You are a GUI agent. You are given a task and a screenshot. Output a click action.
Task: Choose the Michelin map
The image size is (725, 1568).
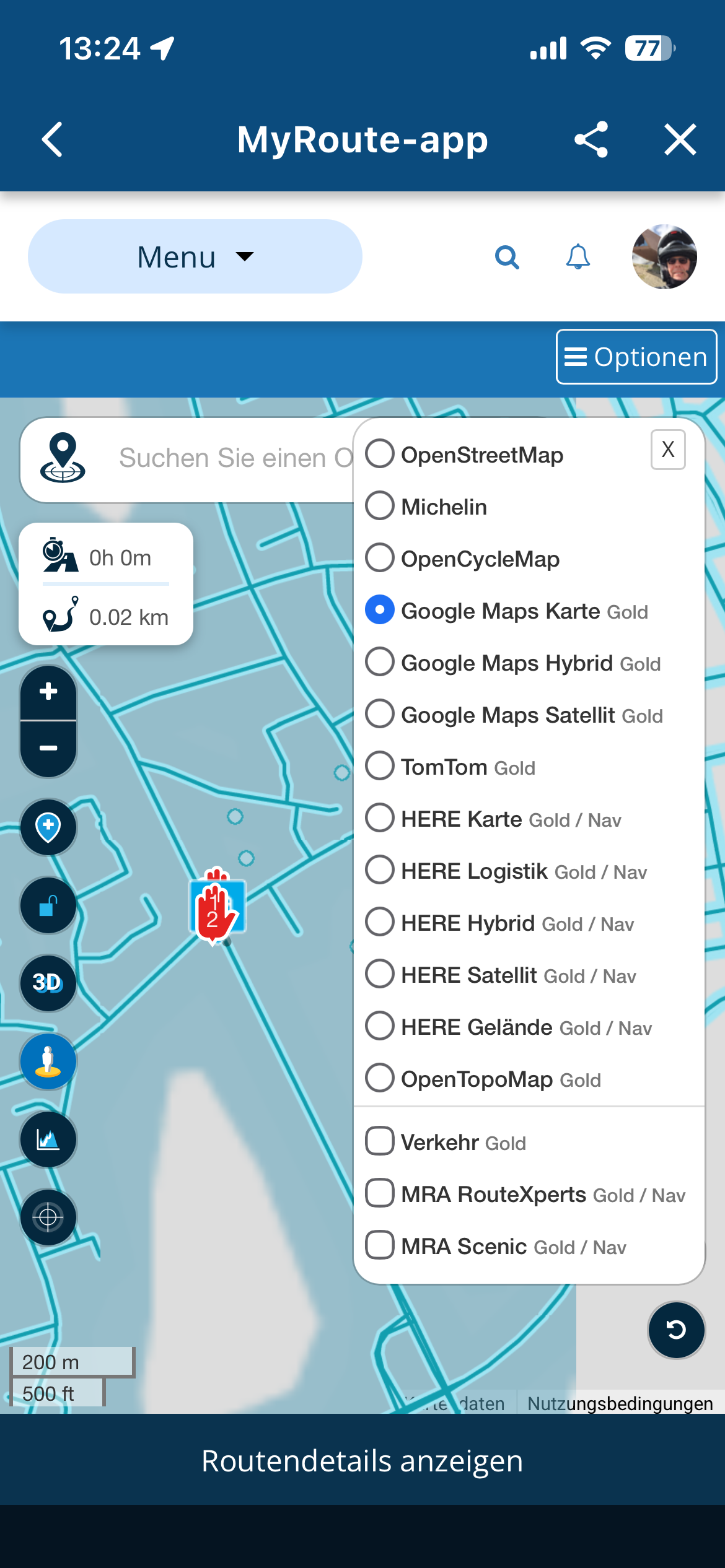click(380, 506)
